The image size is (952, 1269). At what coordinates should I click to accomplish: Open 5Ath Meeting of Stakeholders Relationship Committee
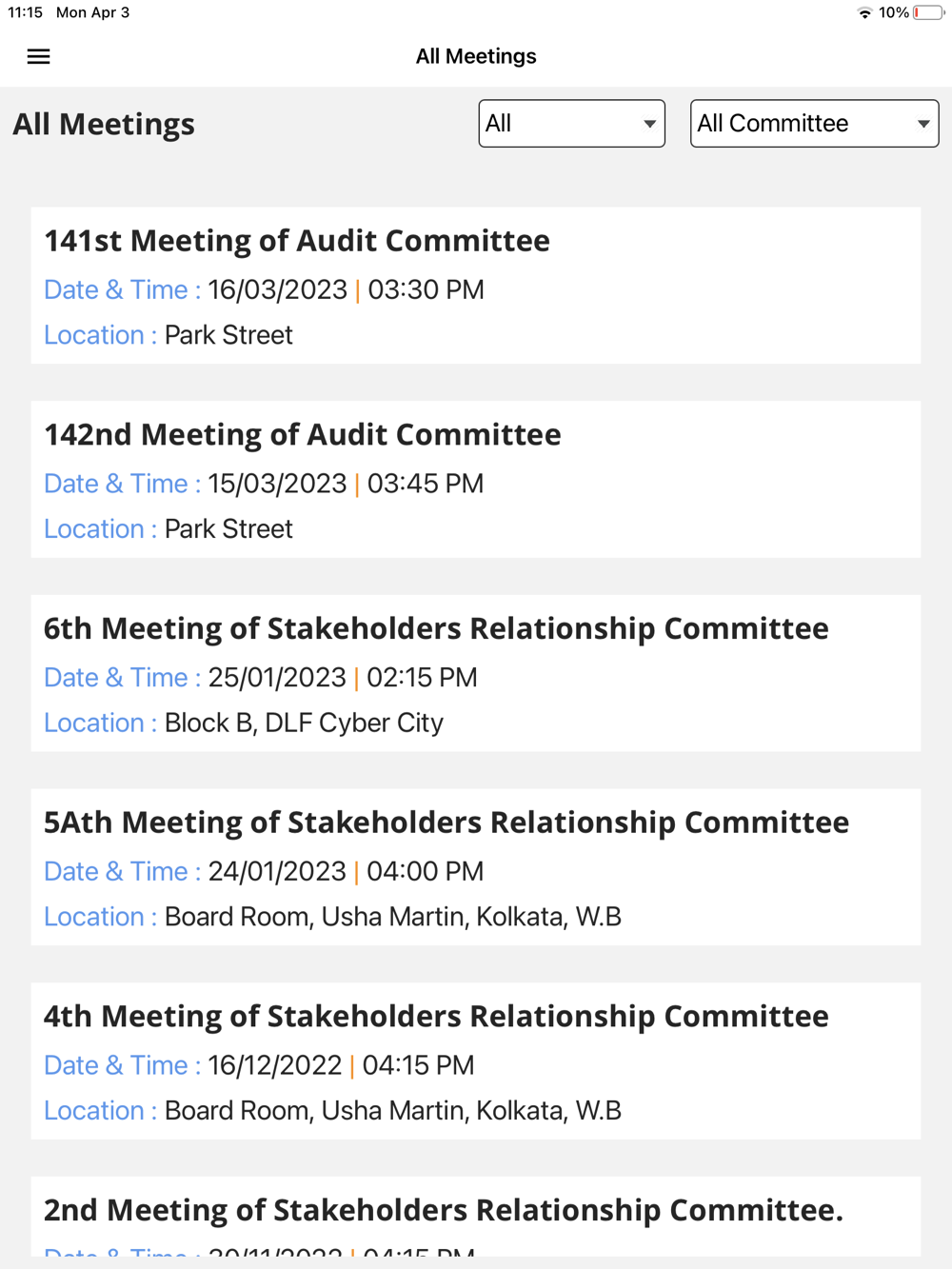[475, 866]
